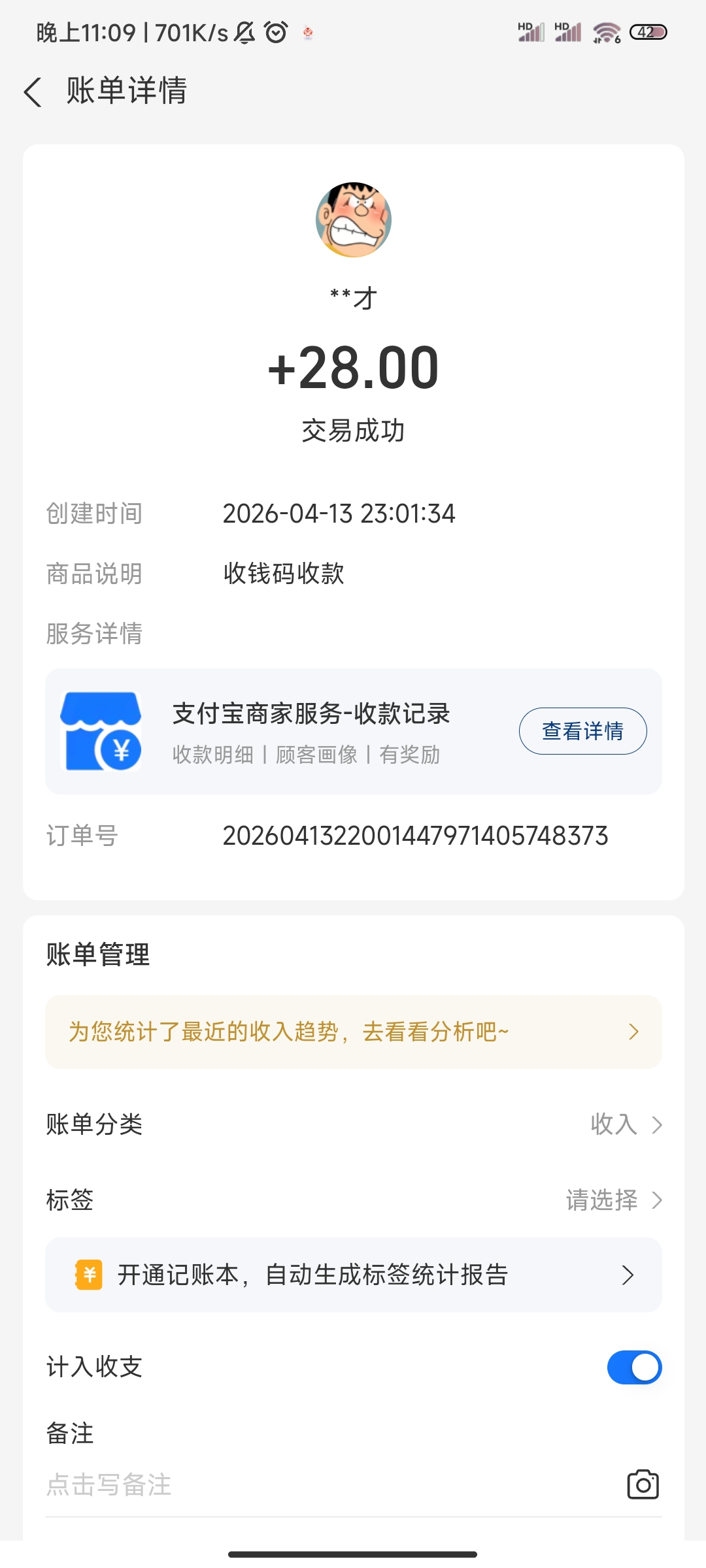Select a tag in 标签 row
This screenshot has height=1568, width=706.
(x=613, y=1200)
